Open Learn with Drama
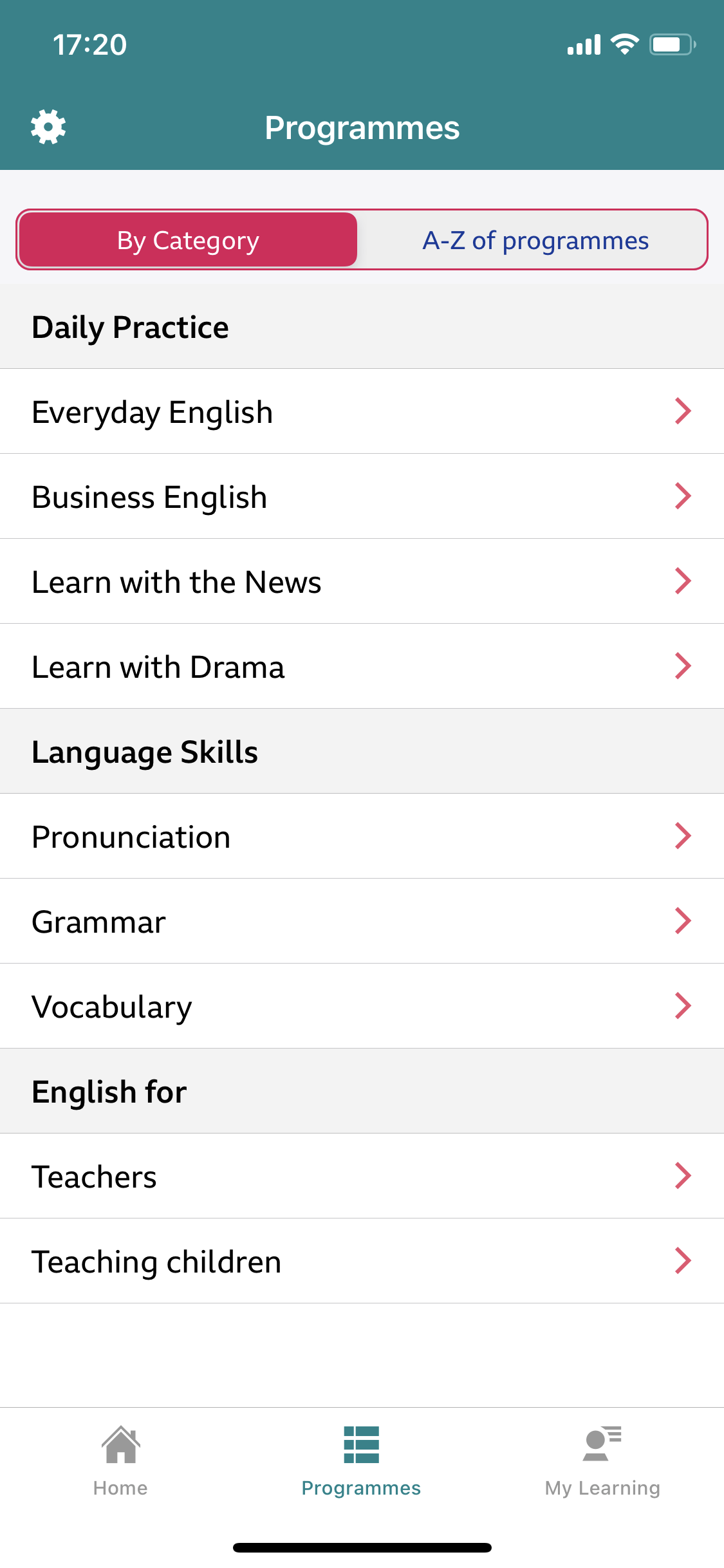 pyautogui.click(x=362, y=666)
